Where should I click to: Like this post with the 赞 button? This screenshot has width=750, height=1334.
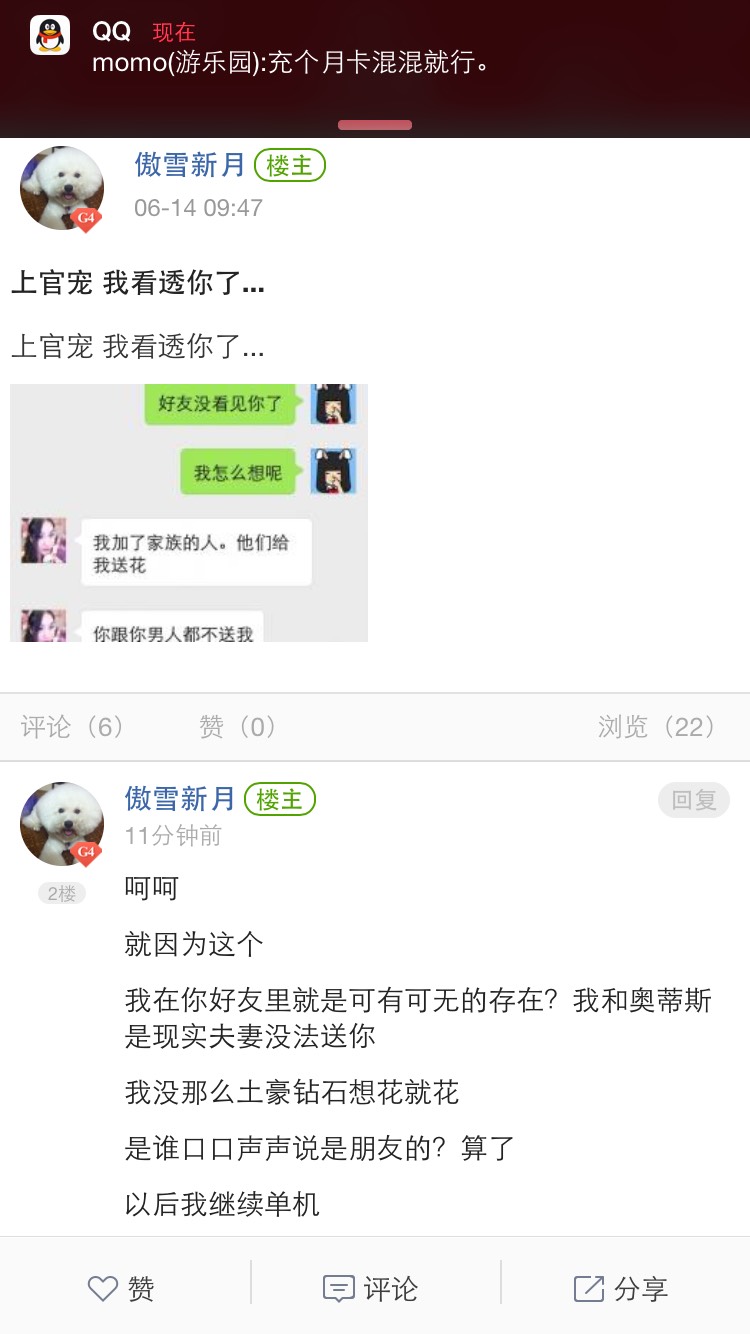(122, 1289)
